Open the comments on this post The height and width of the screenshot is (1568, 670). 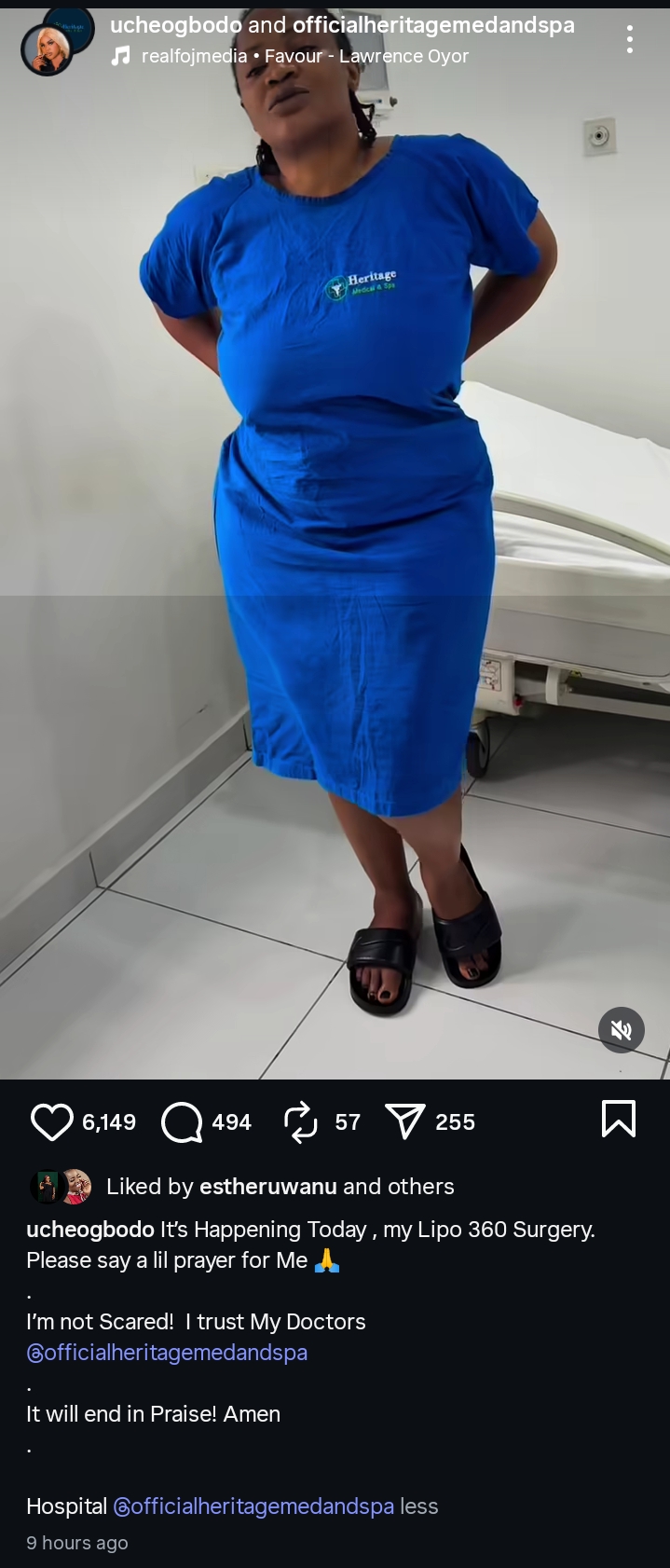click(182, 1121)
